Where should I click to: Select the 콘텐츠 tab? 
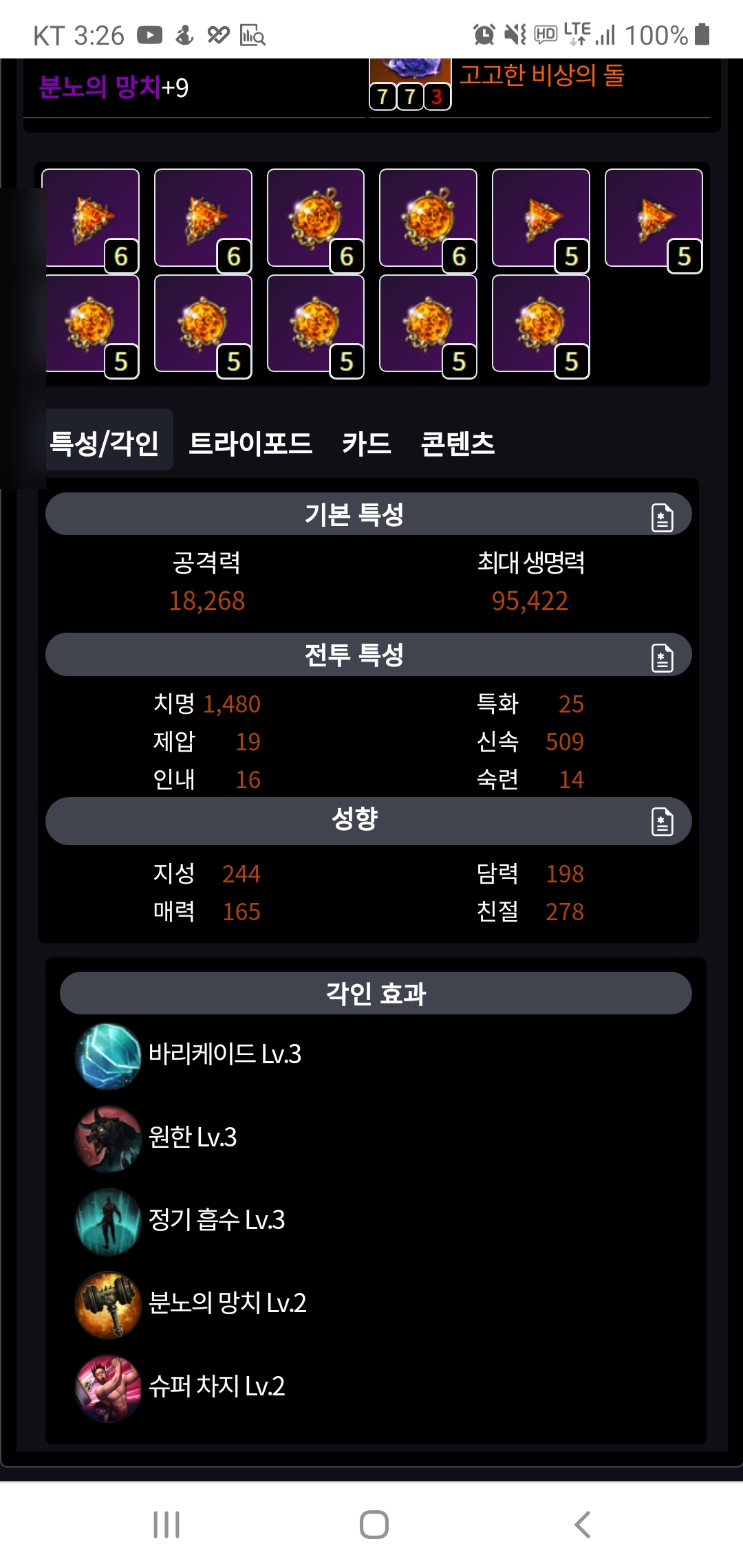click(x=457, y=443)
